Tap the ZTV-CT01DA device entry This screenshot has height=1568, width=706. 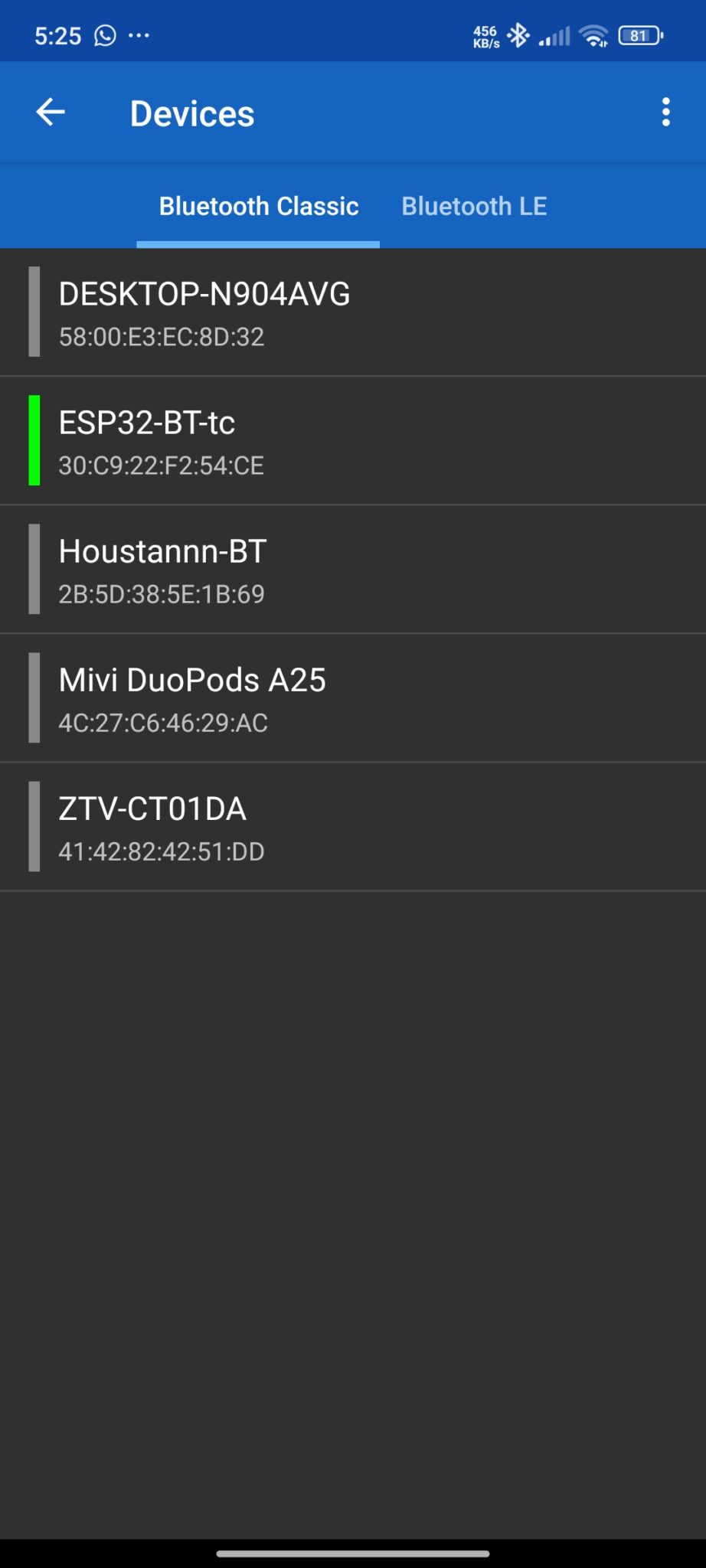(306, 827)
